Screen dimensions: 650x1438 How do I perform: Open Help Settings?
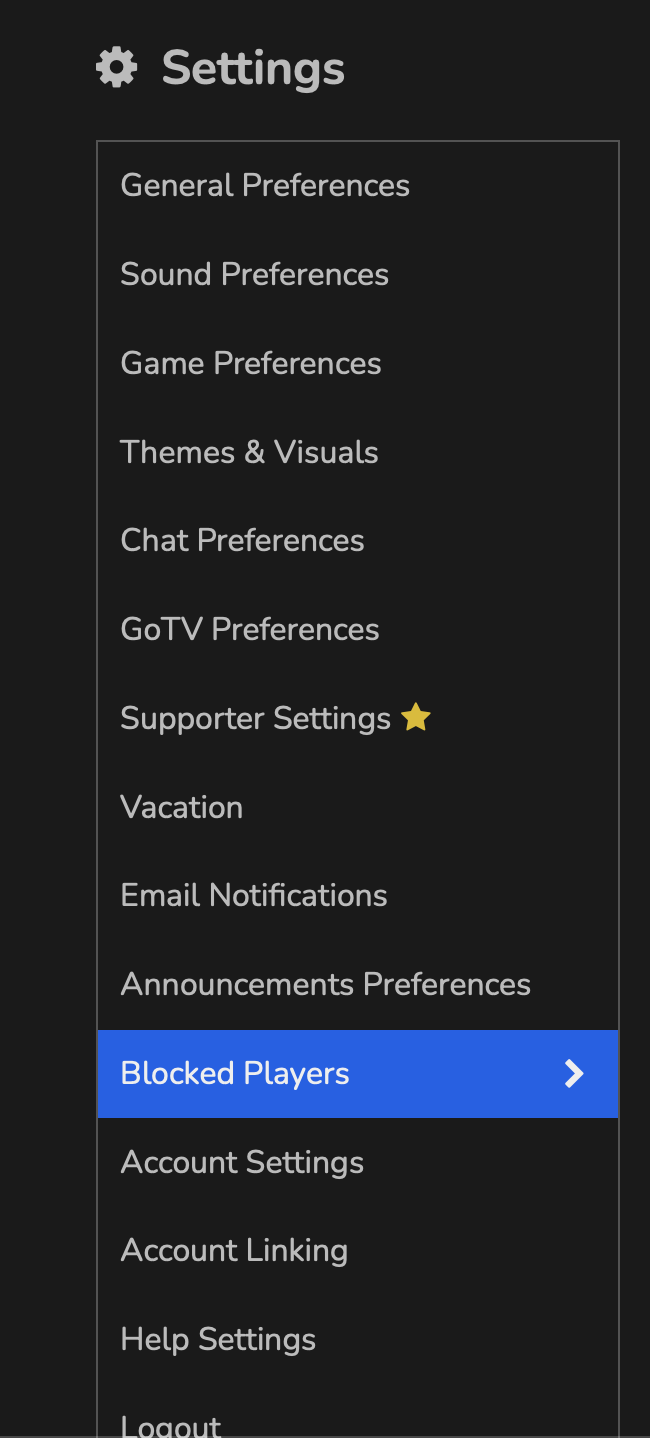tap(358, 1339)
